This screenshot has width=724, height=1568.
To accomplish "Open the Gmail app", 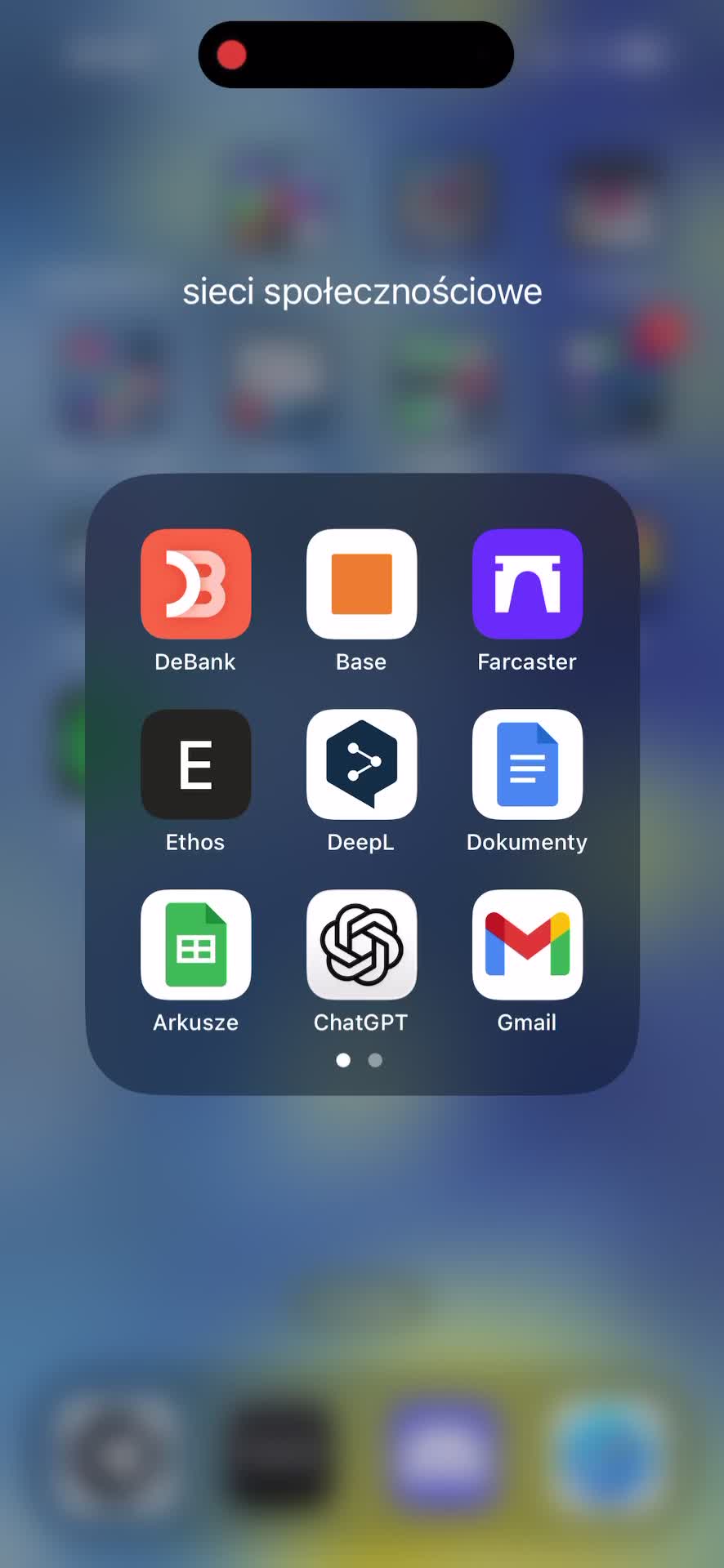I will (527, 945).
